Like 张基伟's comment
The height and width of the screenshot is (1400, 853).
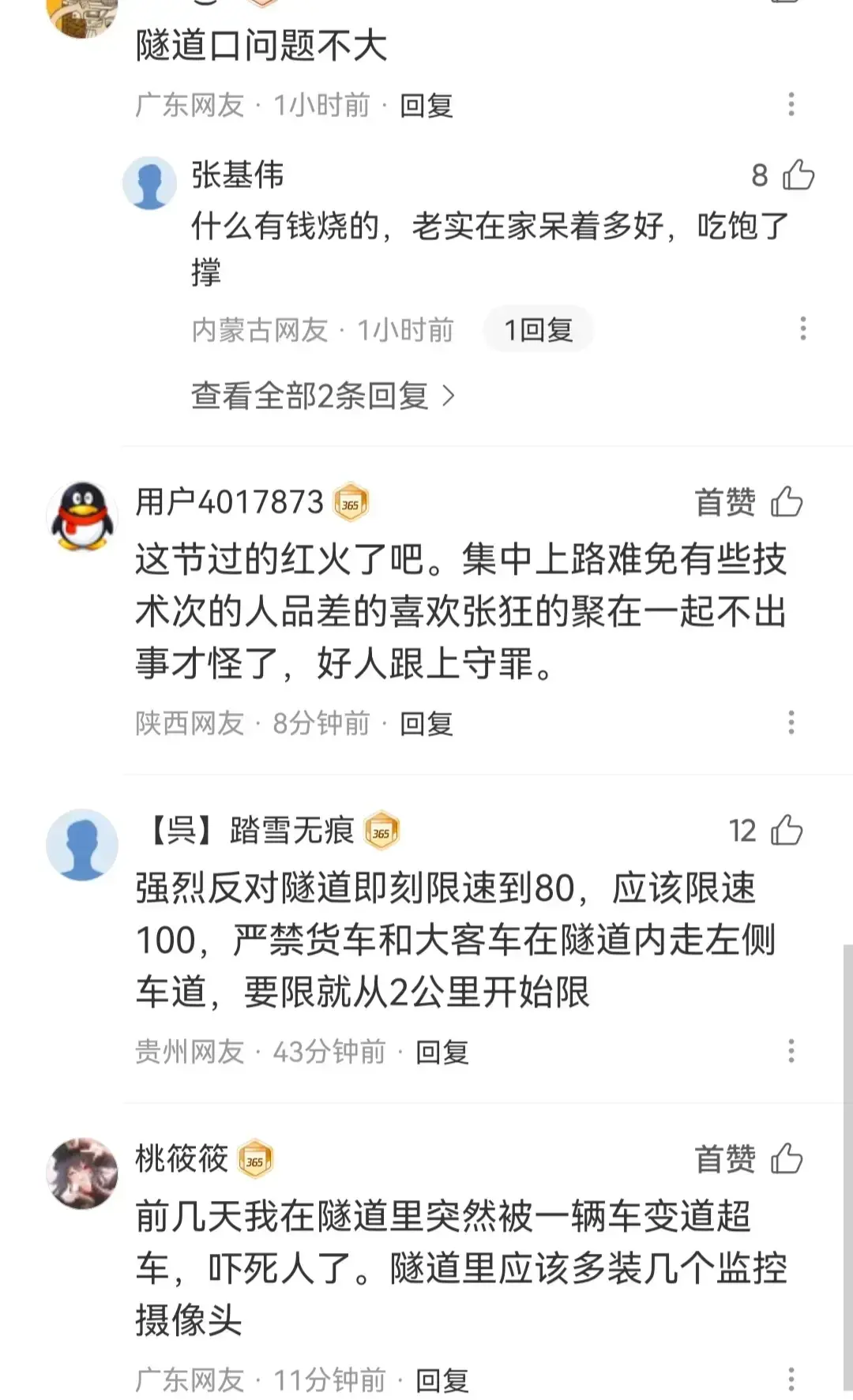click(798, 175)
